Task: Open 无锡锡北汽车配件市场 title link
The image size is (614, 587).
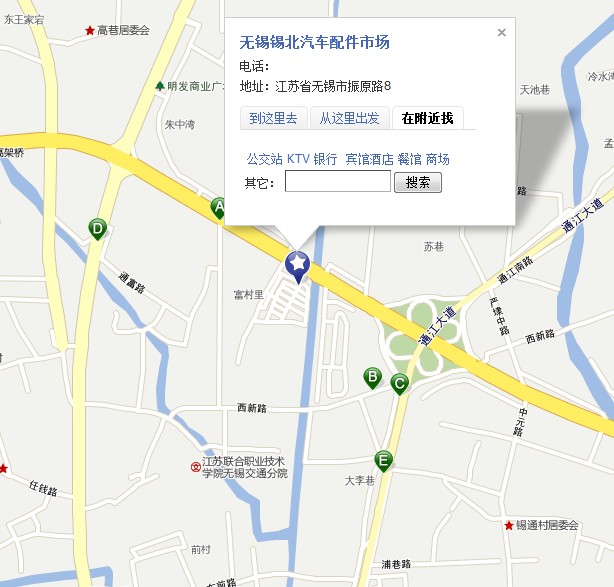Action: coord(314,42)
